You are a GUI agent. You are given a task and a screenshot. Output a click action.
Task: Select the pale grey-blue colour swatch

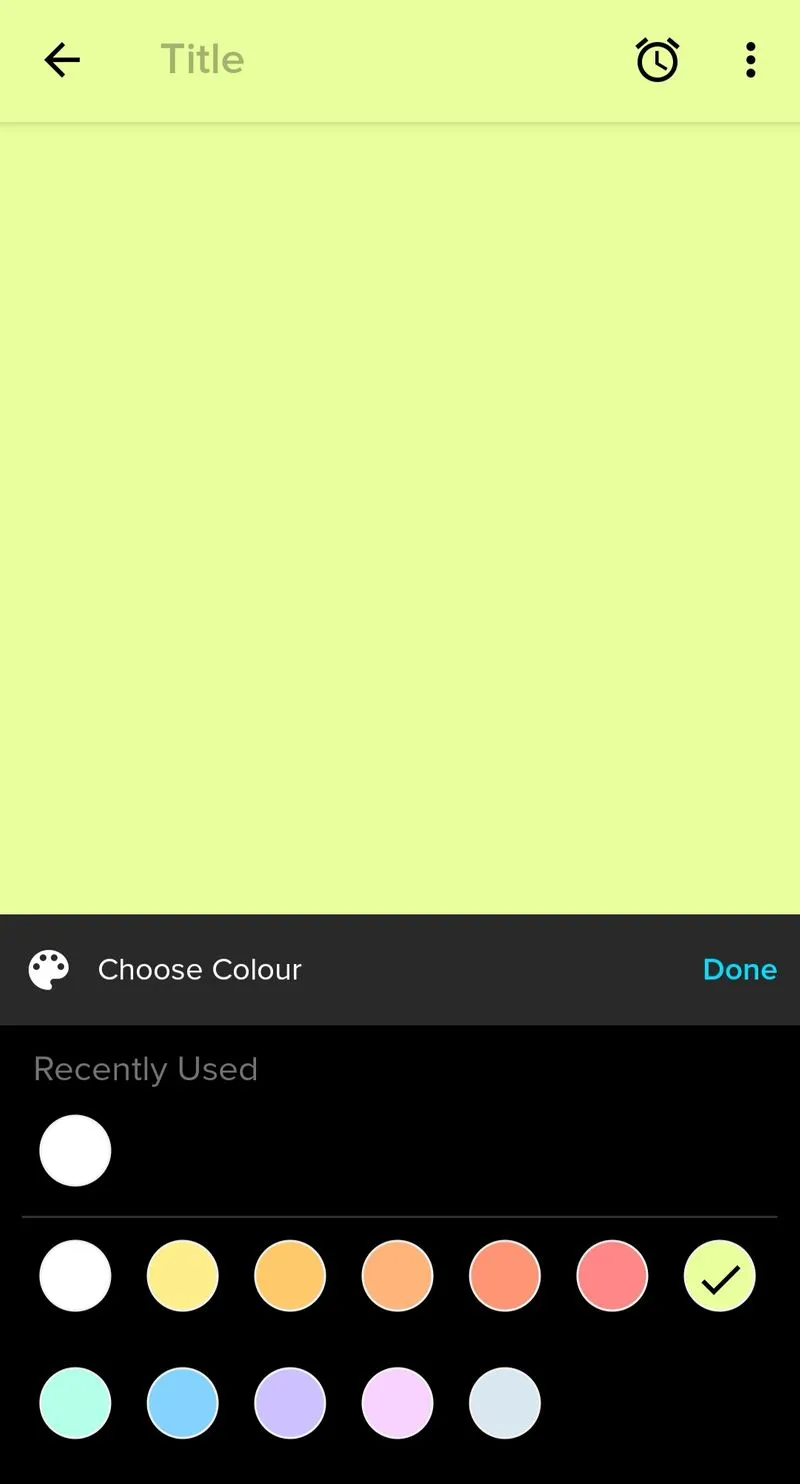click(x=505, y=1403)
